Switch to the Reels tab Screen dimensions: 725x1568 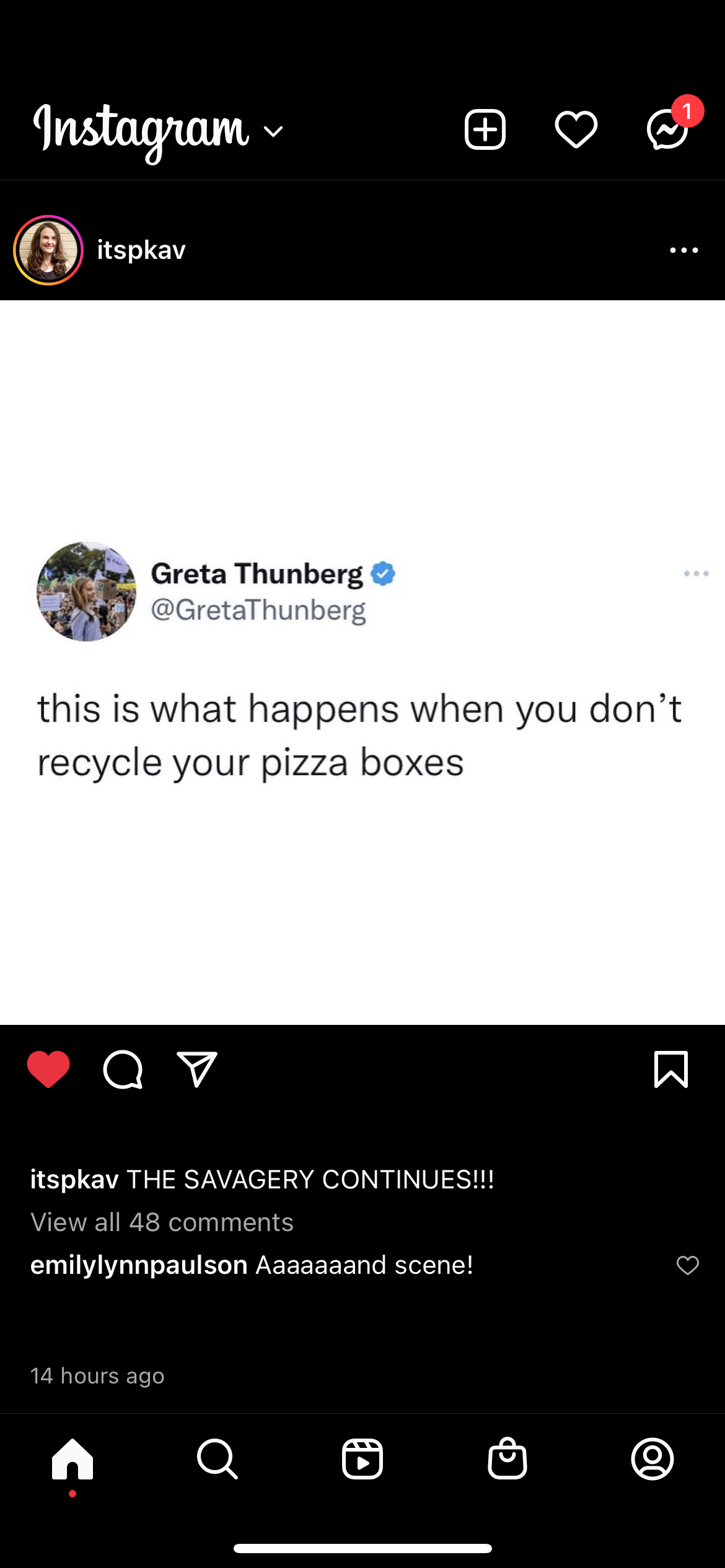362,1459
